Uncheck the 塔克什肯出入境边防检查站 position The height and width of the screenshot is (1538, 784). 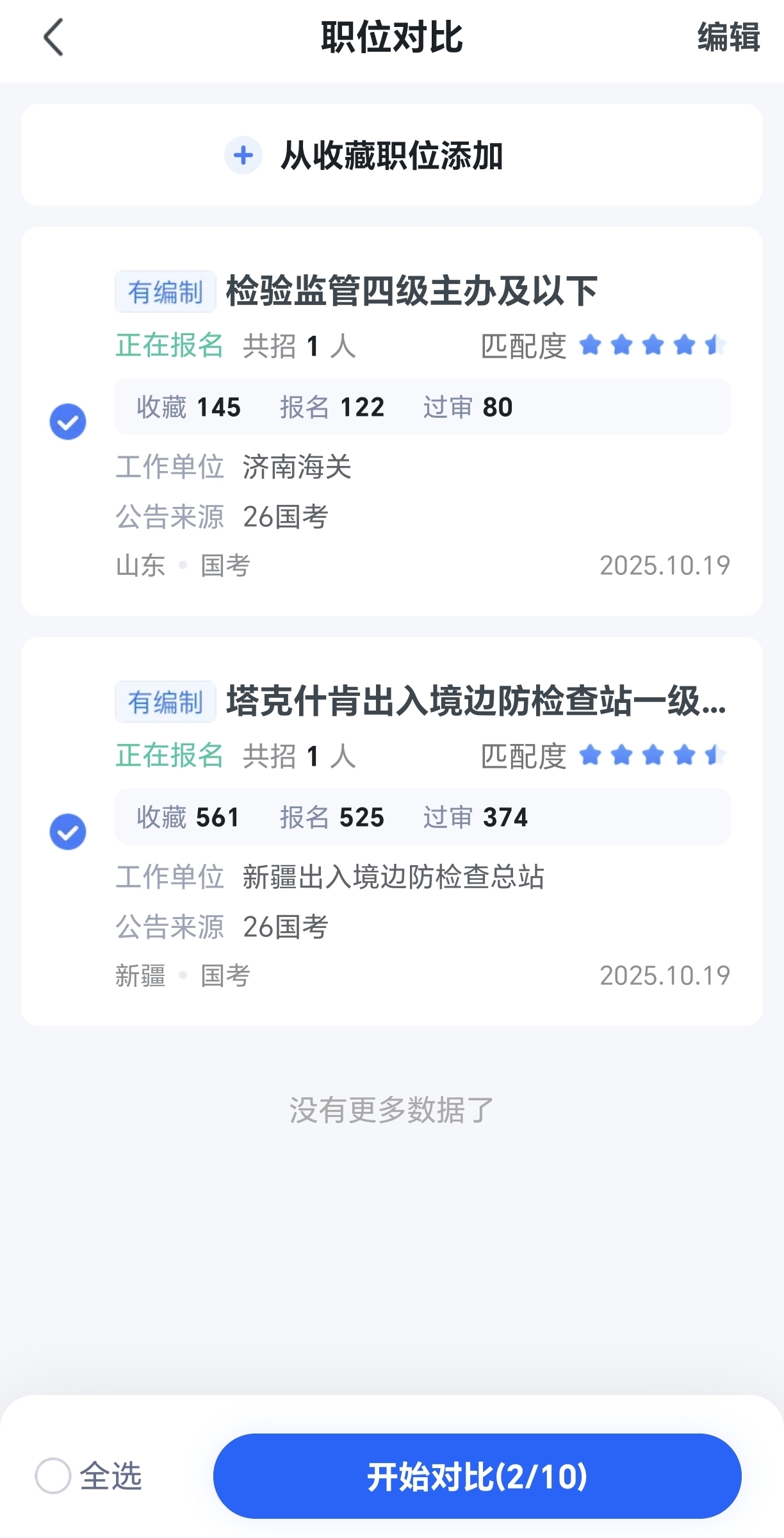pos(68,832)
